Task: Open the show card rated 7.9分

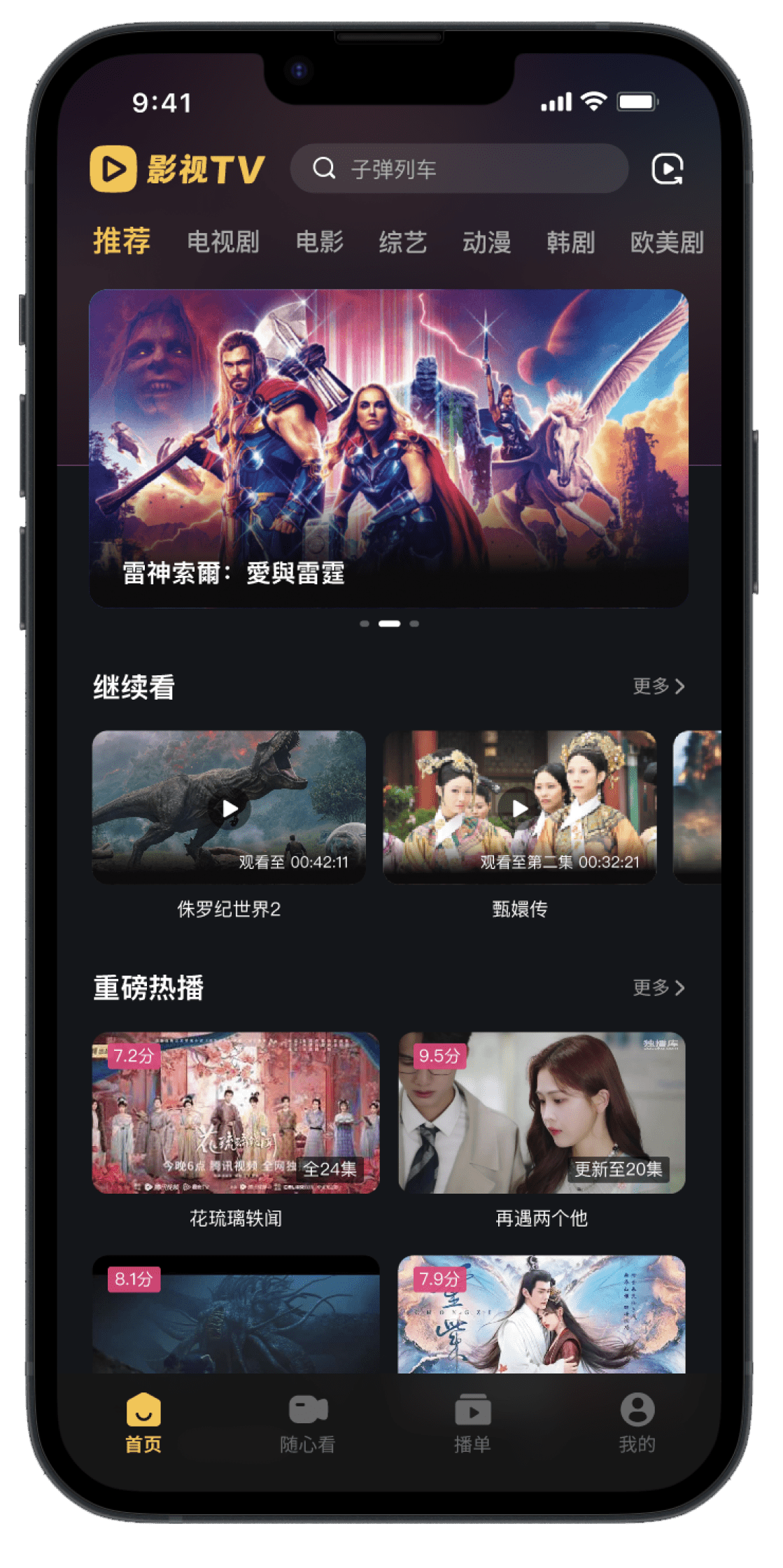Action: tap(542, 1315)
